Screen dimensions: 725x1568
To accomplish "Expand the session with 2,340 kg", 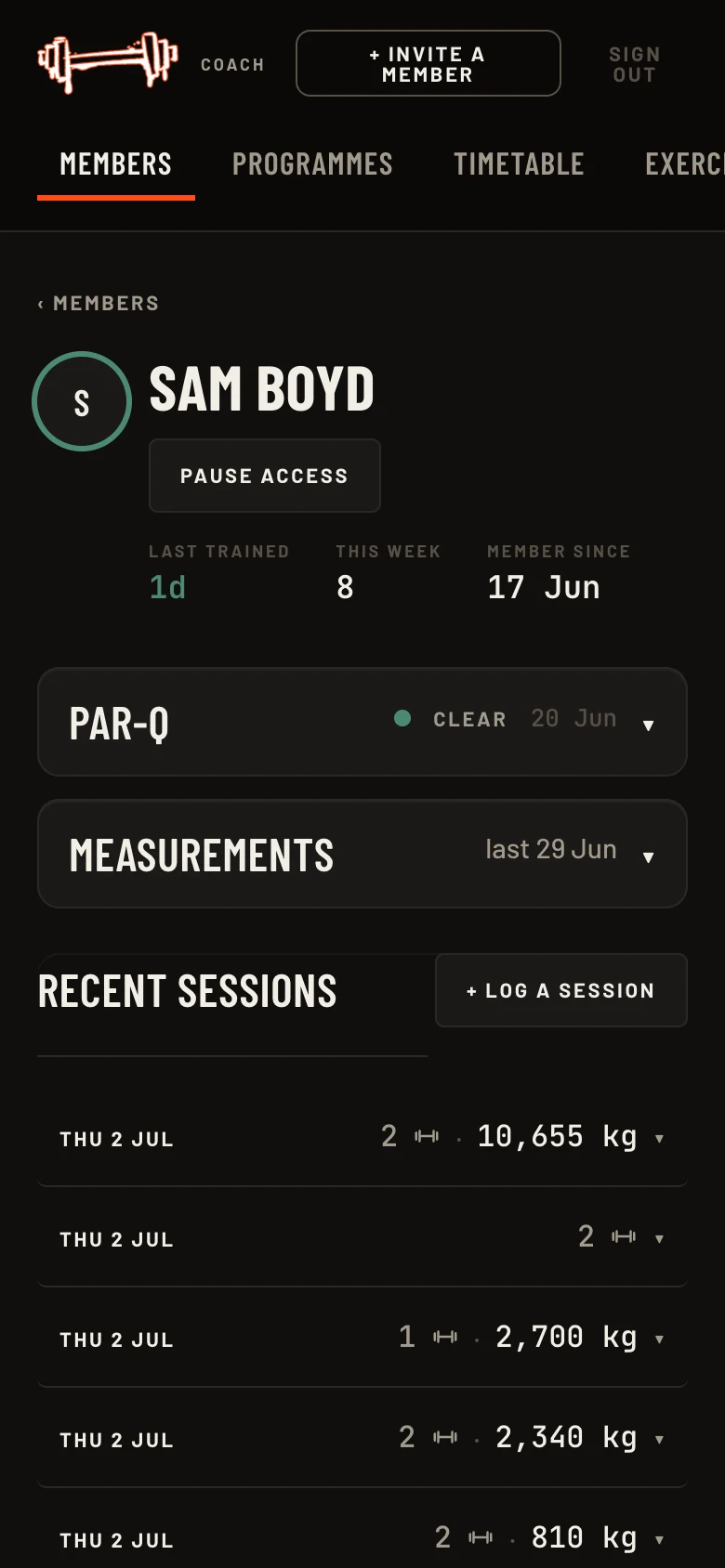I will (362, 1438).
